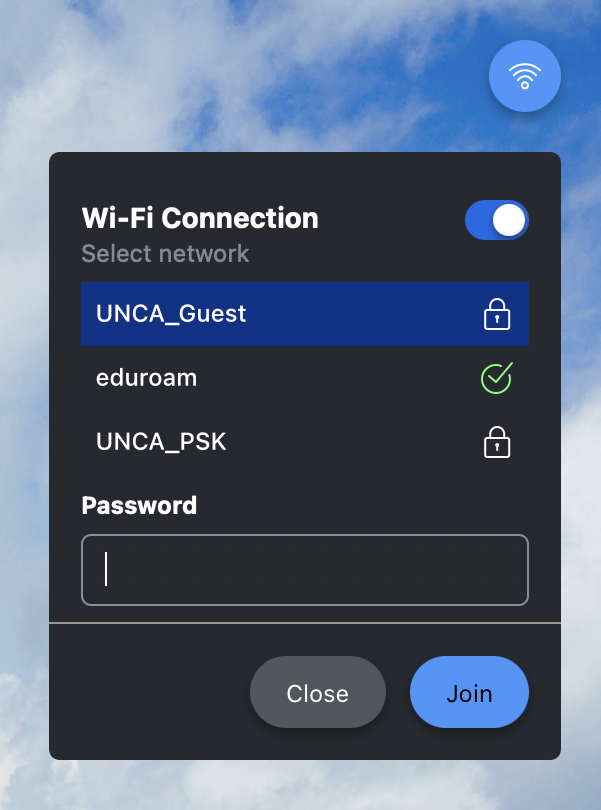
Task: Turn off the Wi-Fi Connection switch
Action: click(496, 220)
